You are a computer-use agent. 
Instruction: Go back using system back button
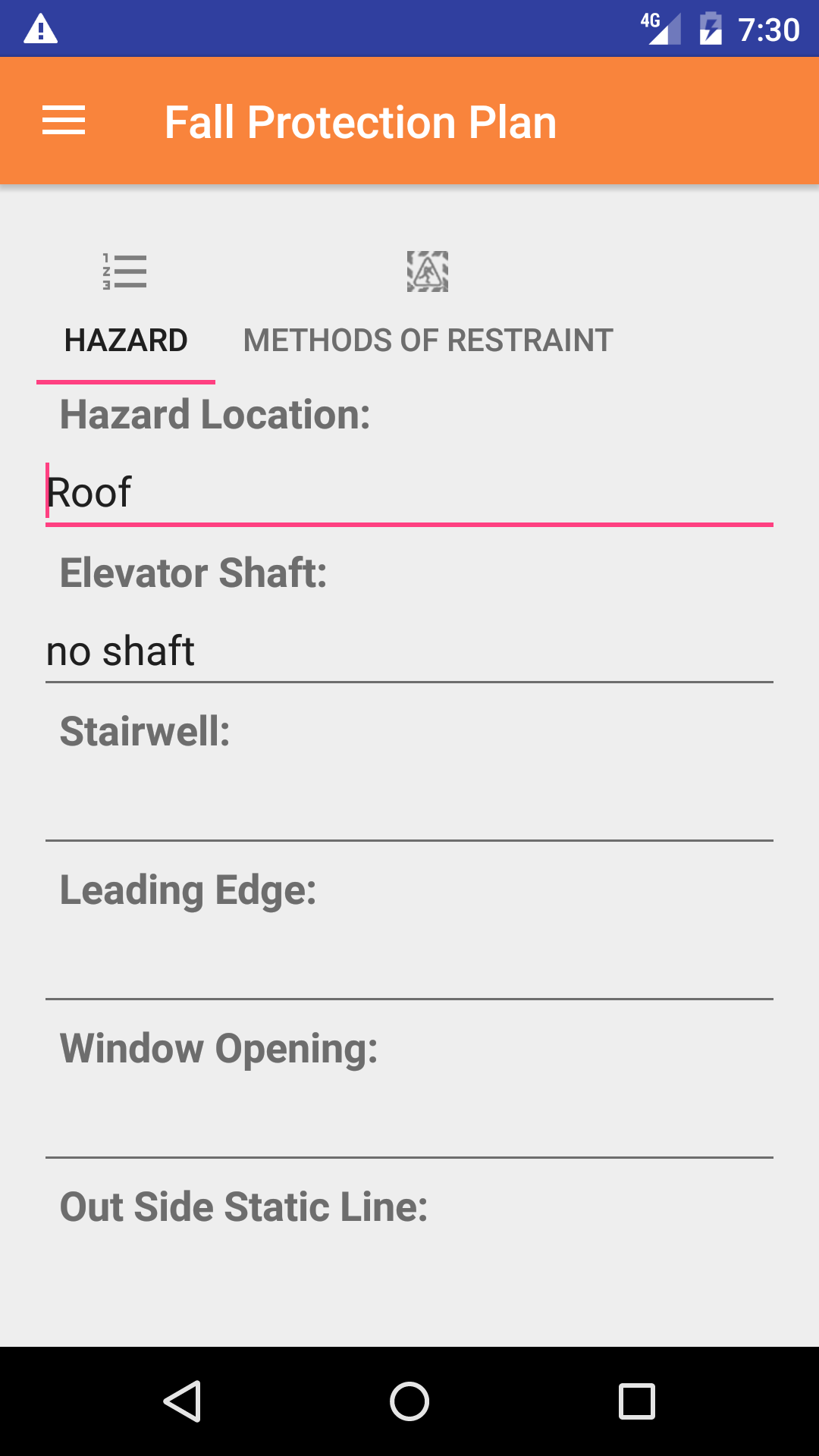pyautogui.click(x=182, y=1401)
